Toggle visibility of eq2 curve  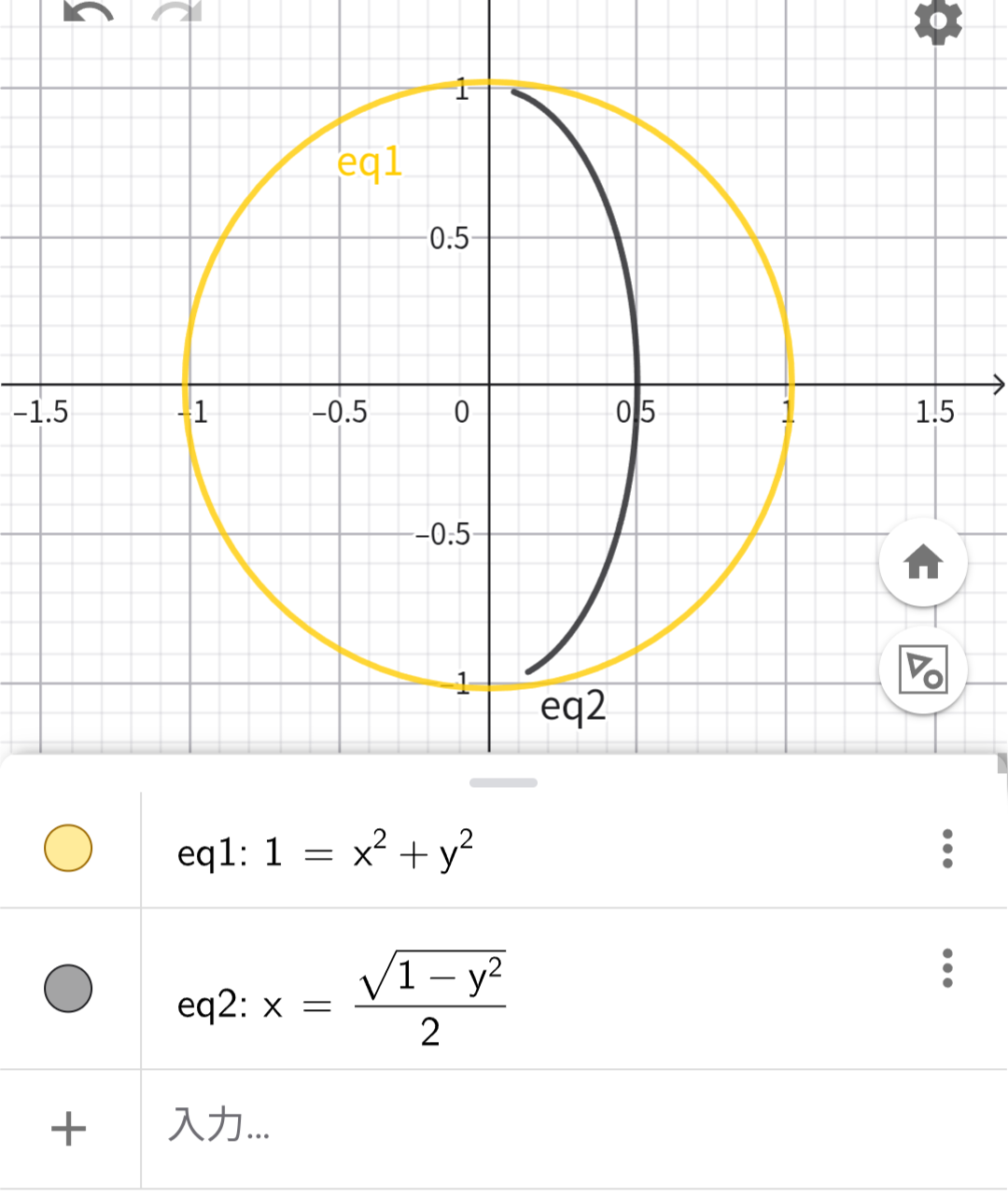68,989
